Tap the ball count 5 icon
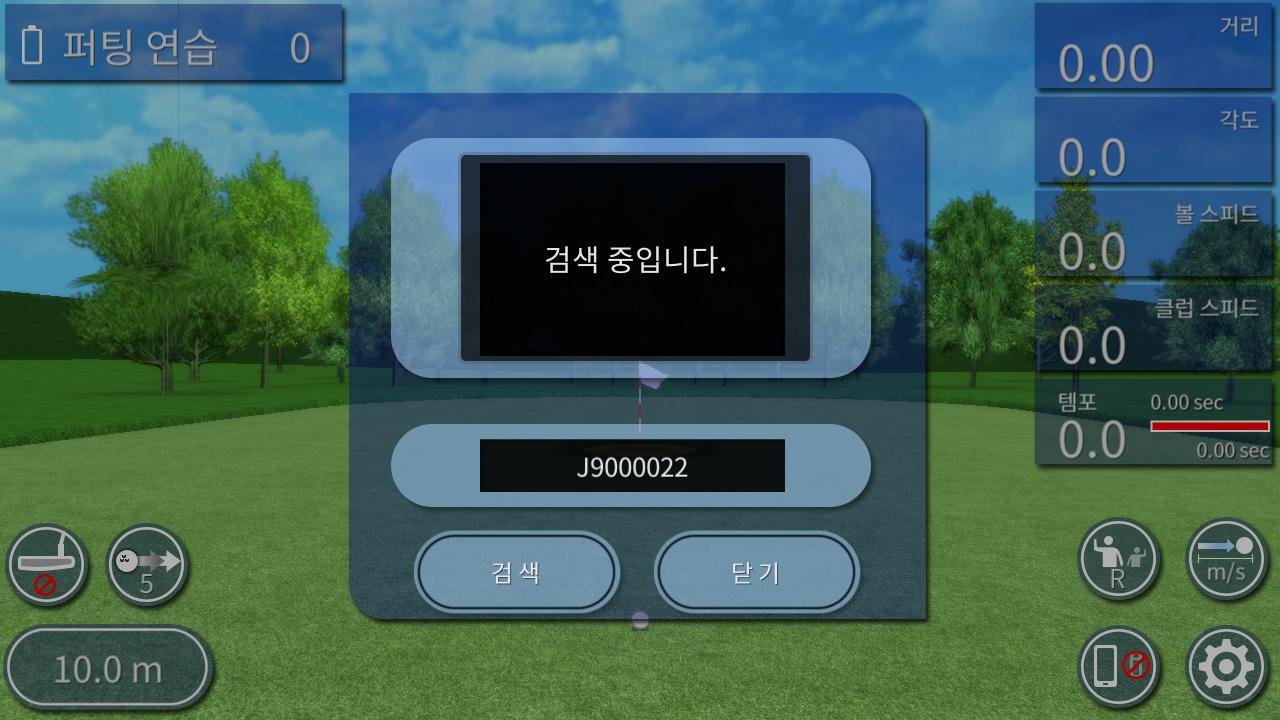Image resolution: width=1280 pixels, height=720 pixels. 147,565
